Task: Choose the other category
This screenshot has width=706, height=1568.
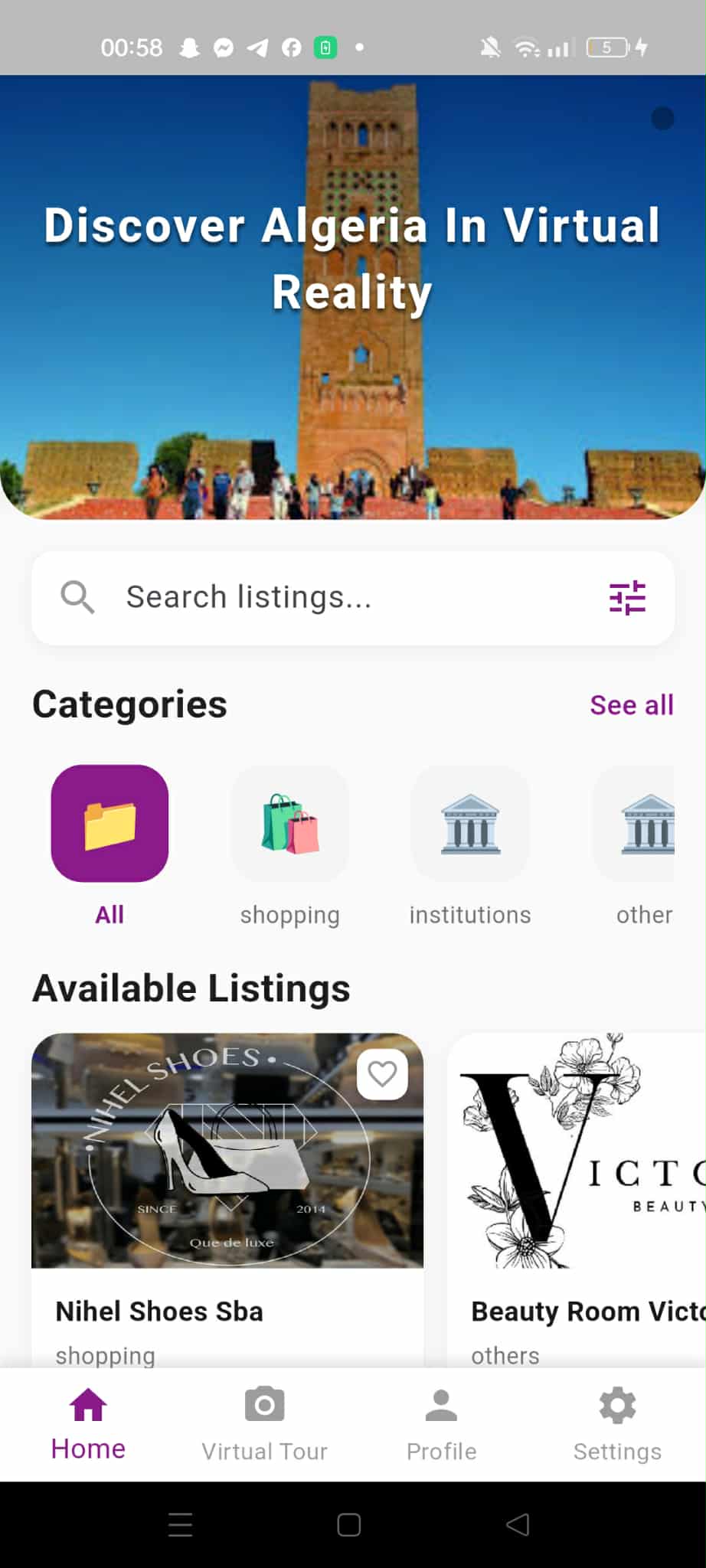Action: coord(645,824)
